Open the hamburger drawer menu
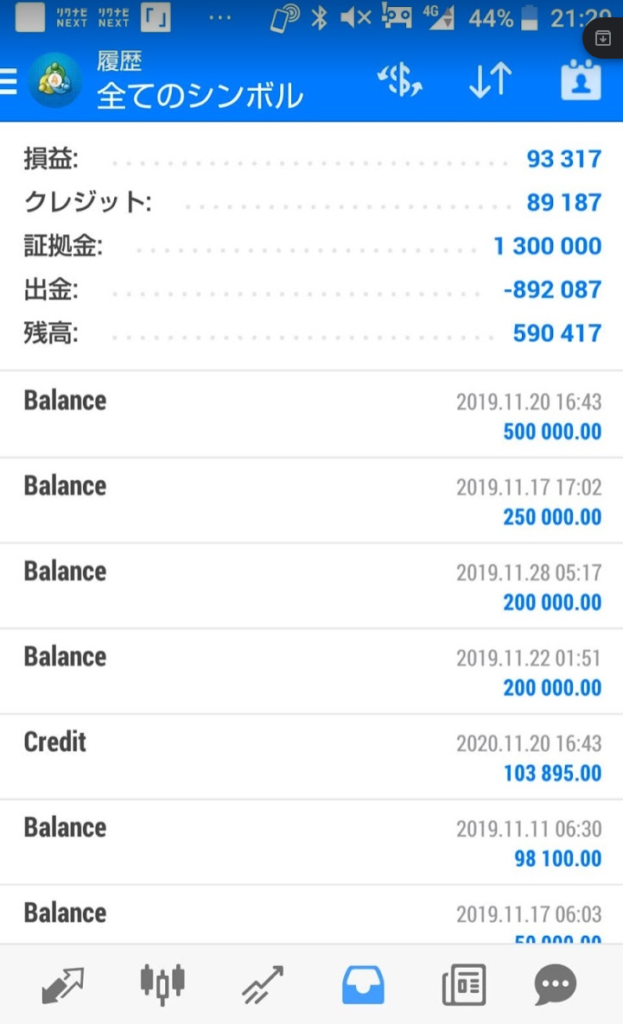This screenshot has width=623, height=1024. click(x=8, y=82)
